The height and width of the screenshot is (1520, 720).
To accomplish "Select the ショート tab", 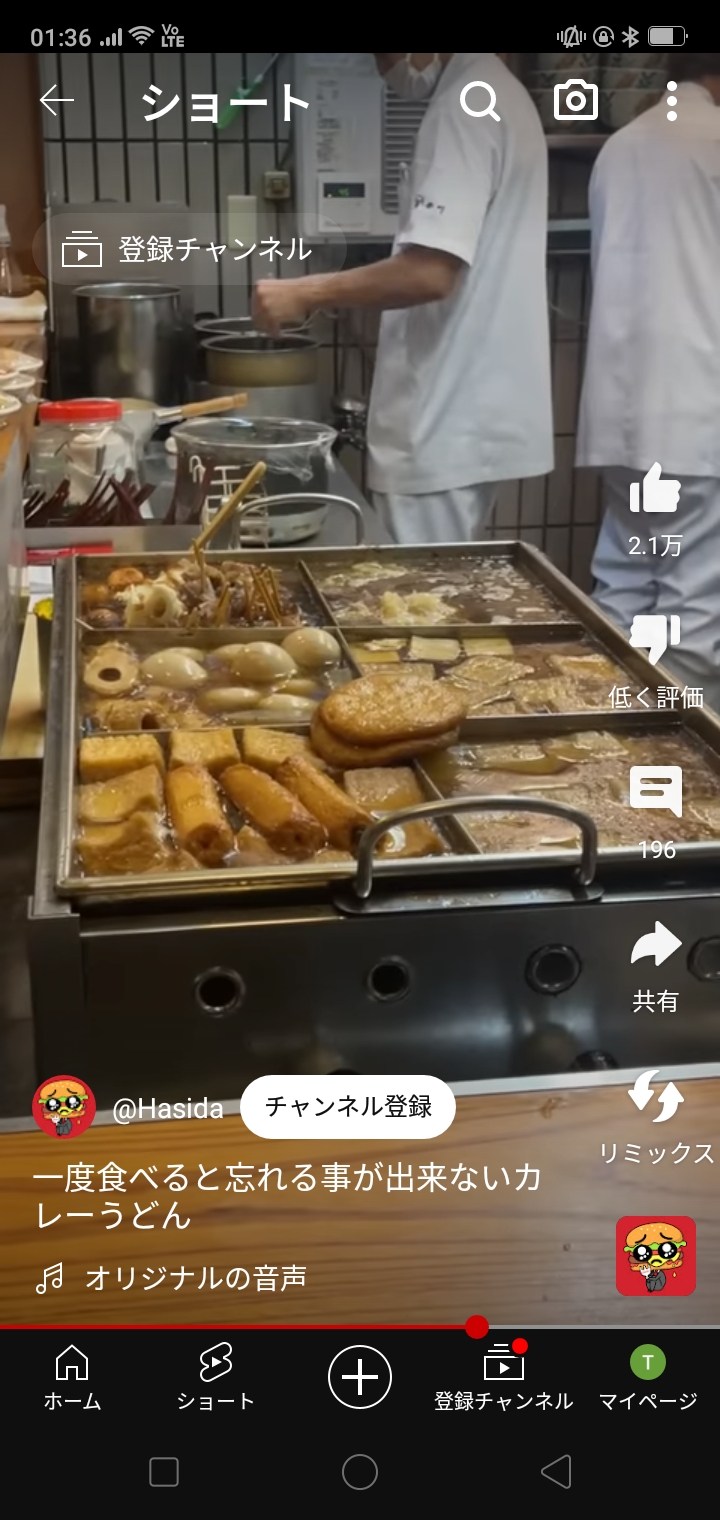I will [215, 1377].
